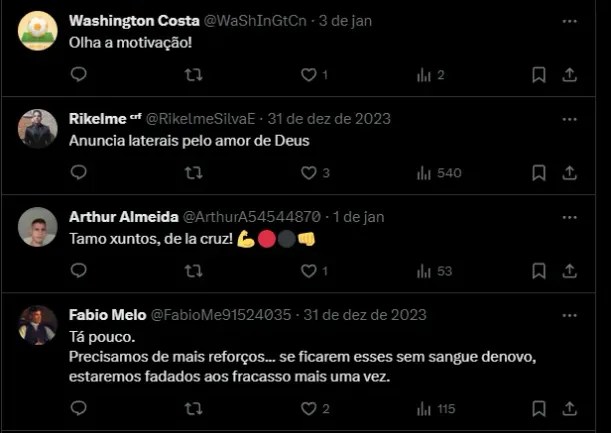
Task: Reply to Arthur Almeida's tweet
Action: point(79,270)
